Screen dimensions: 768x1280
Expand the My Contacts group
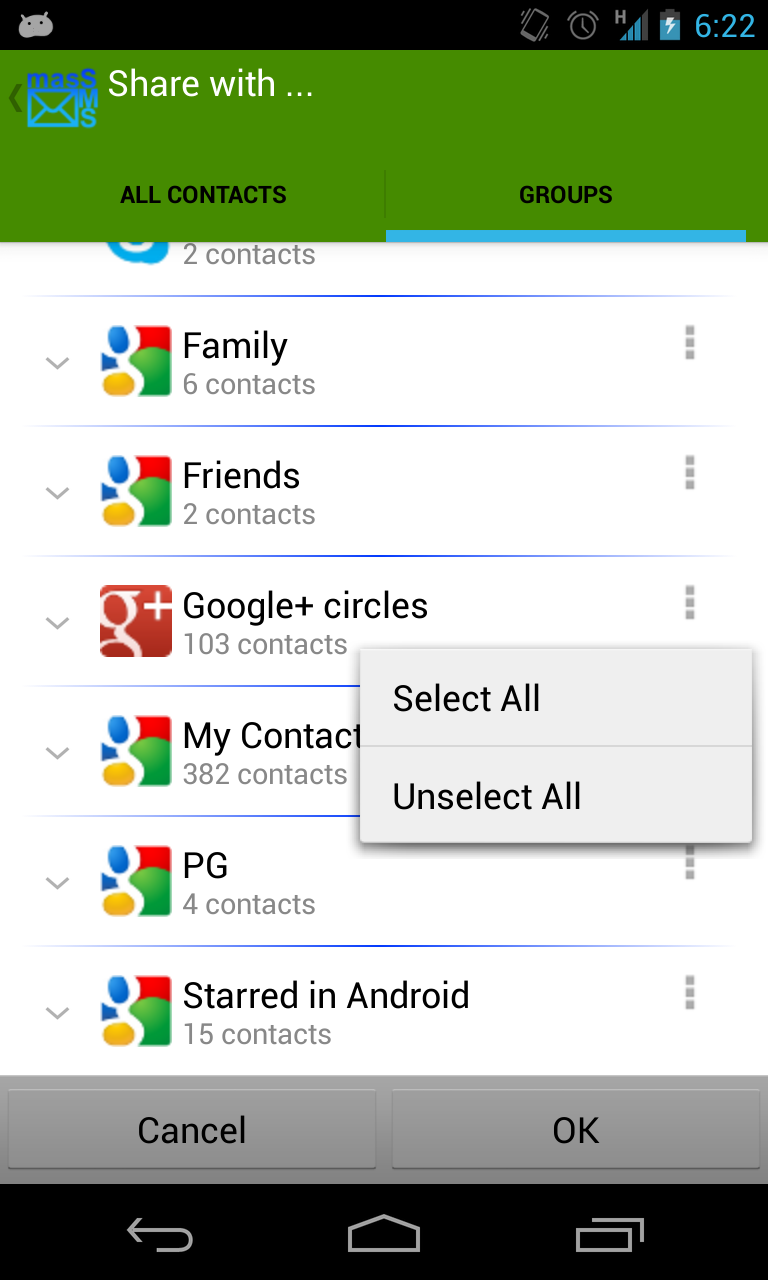tap(58, 753)
